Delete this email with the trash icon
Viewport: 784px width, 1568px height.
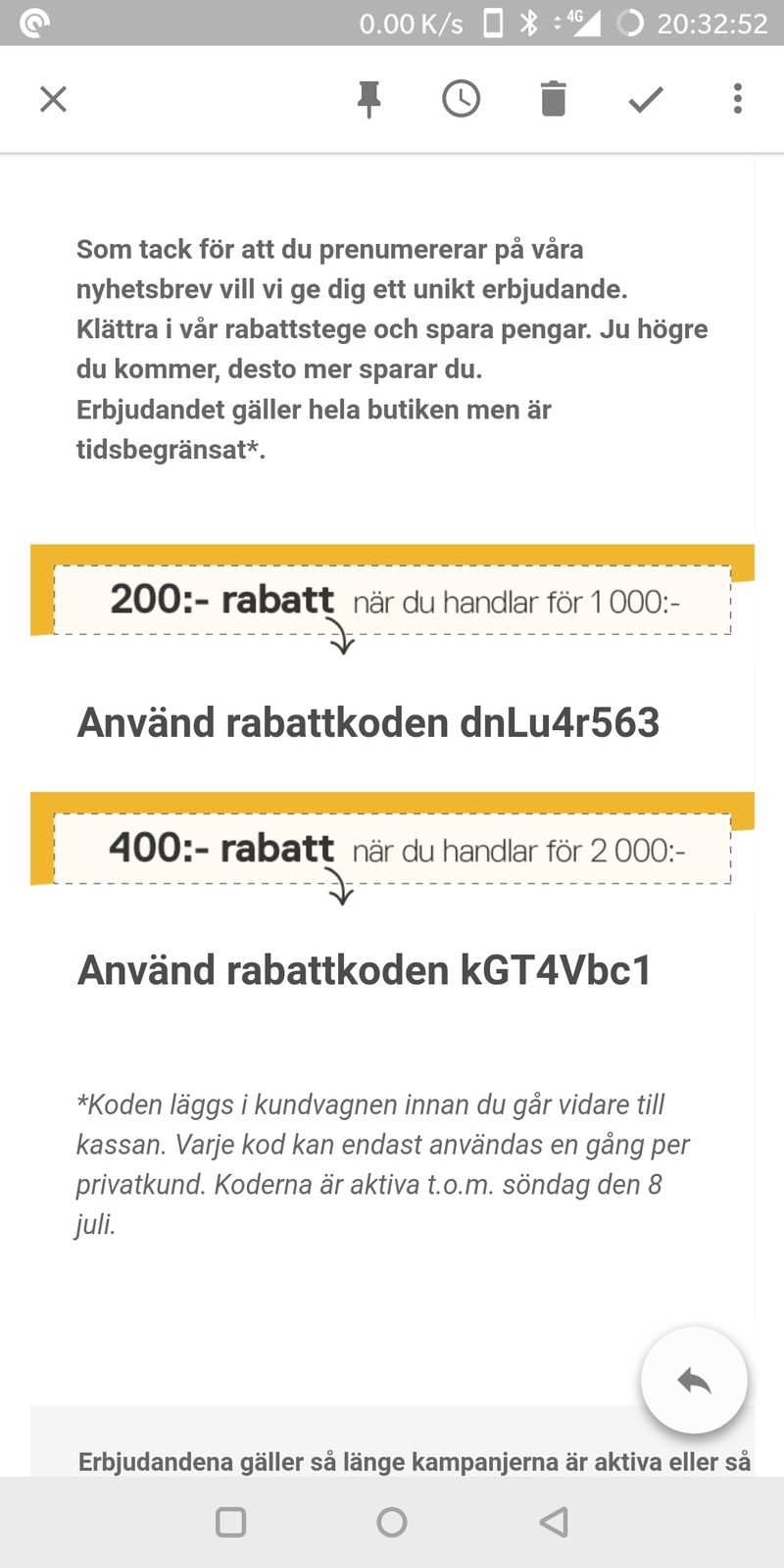554,99
